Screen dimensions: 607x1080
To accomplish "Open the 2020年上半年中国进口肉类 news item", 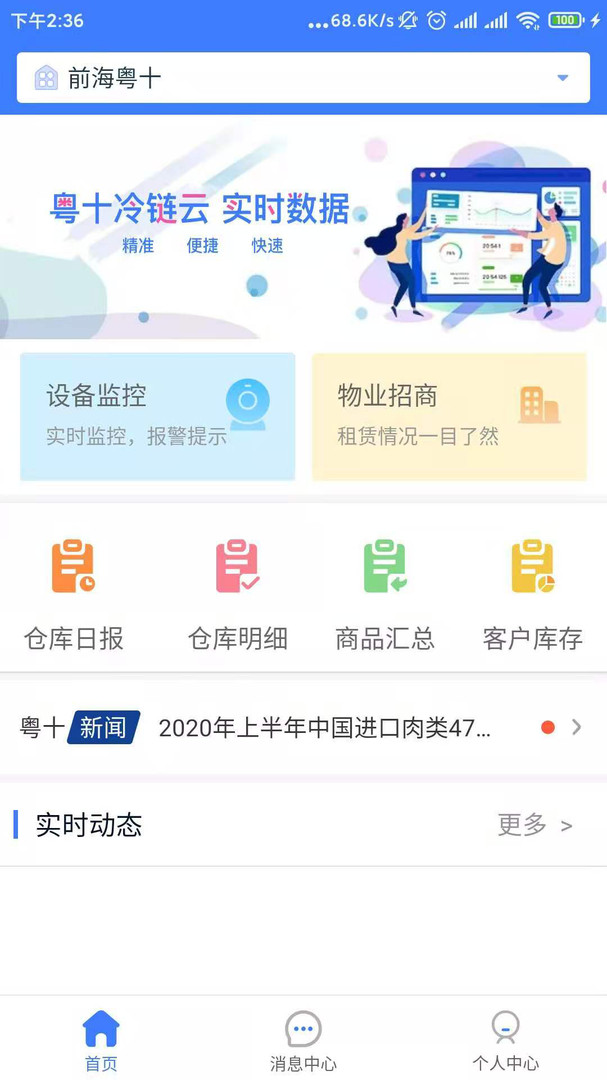I will click(325, 728).
